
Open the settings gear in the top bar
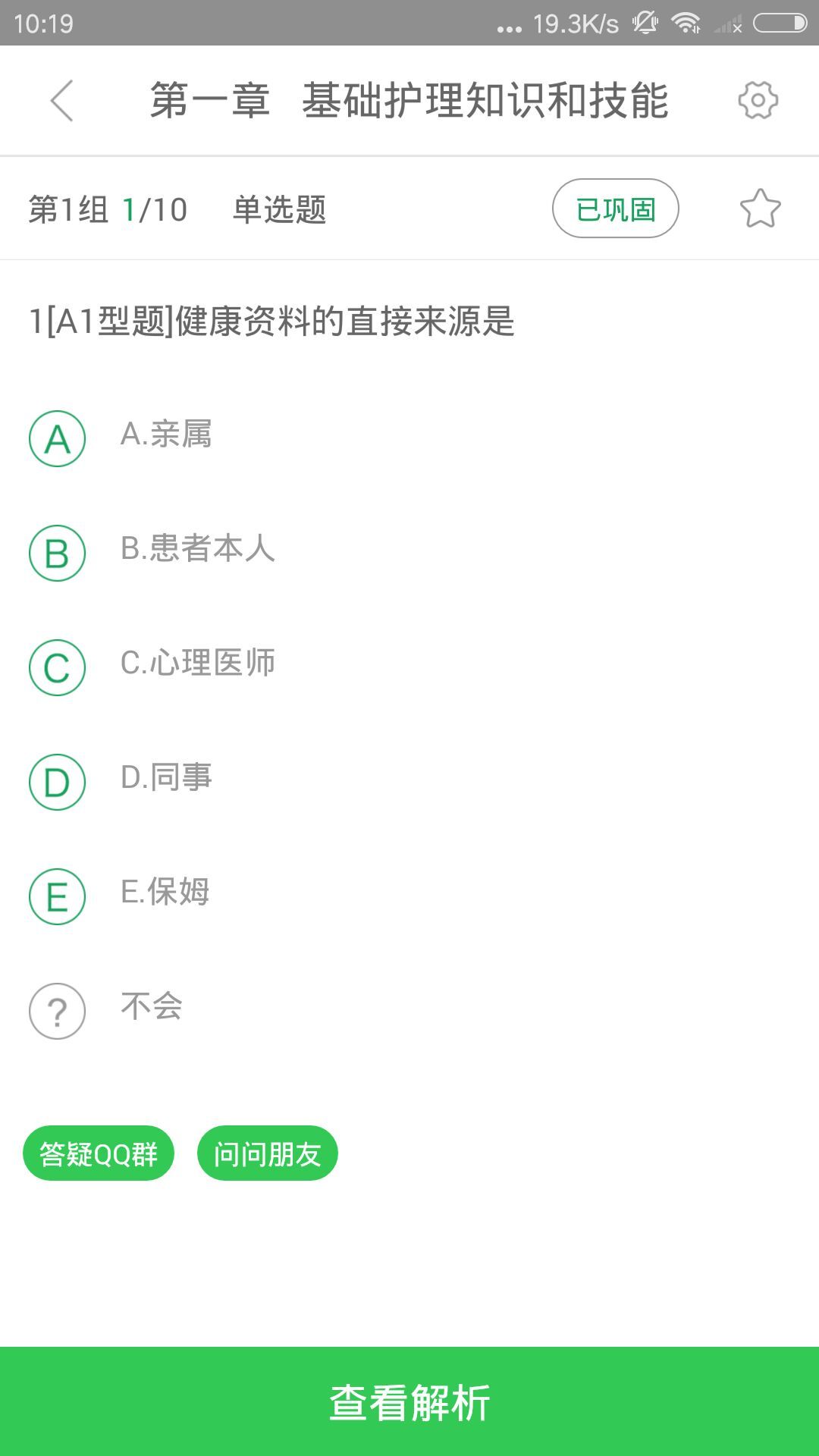click(x=758, y=100)
